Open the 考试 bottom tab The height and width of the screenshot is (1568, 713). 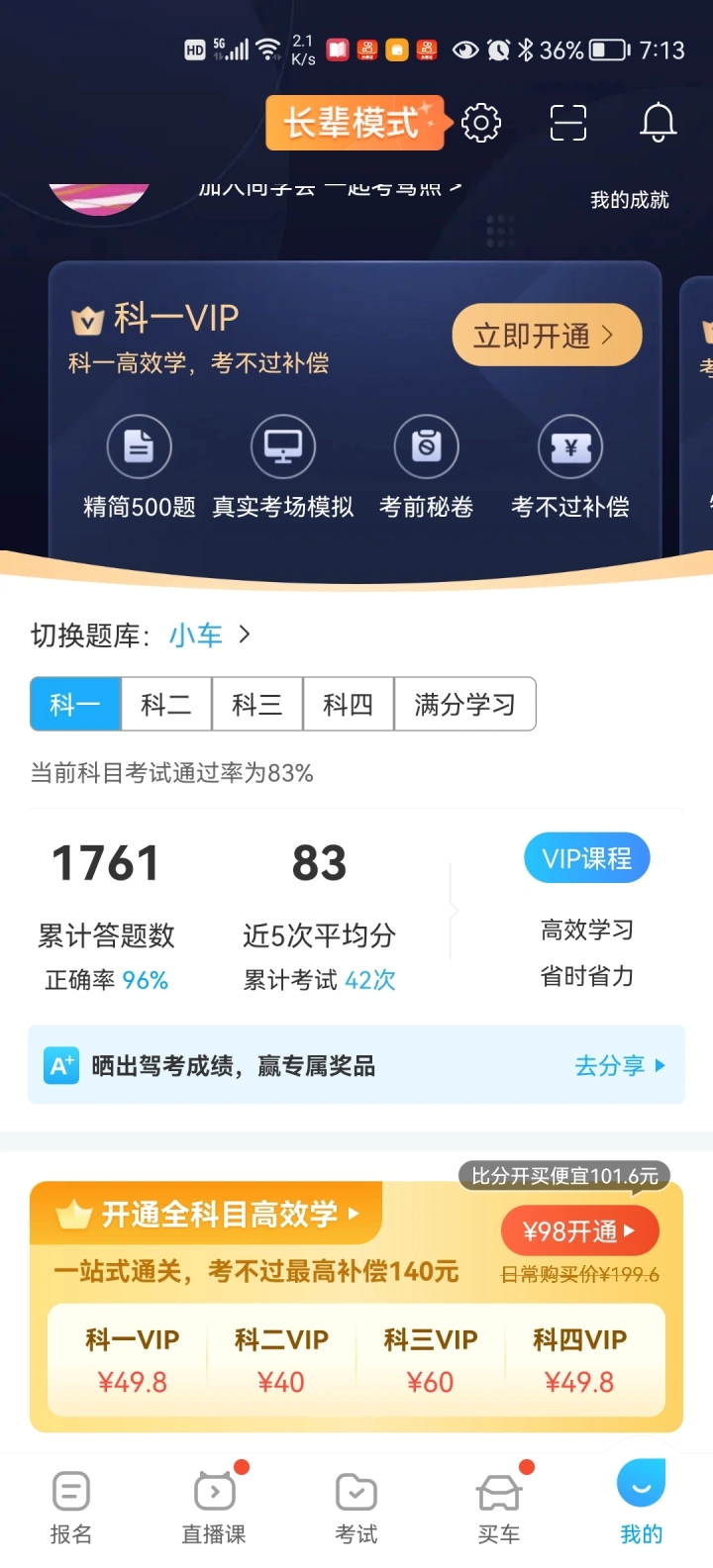356,1507
